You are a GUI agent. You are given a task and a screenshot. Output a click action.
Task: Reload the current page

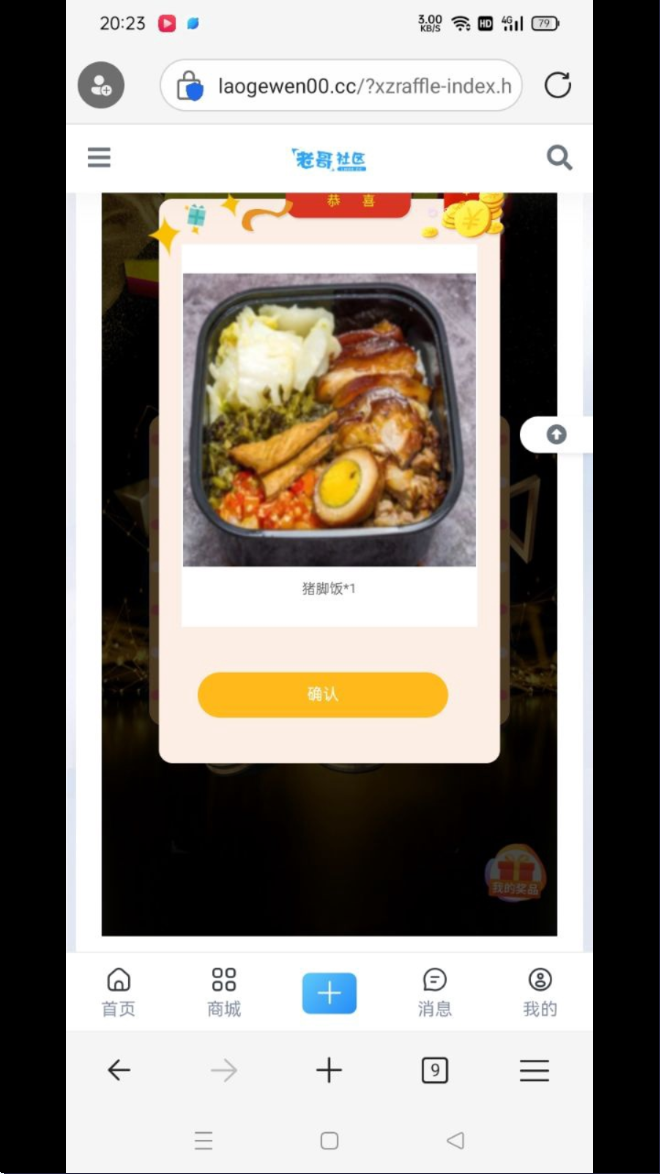[557, 86]
